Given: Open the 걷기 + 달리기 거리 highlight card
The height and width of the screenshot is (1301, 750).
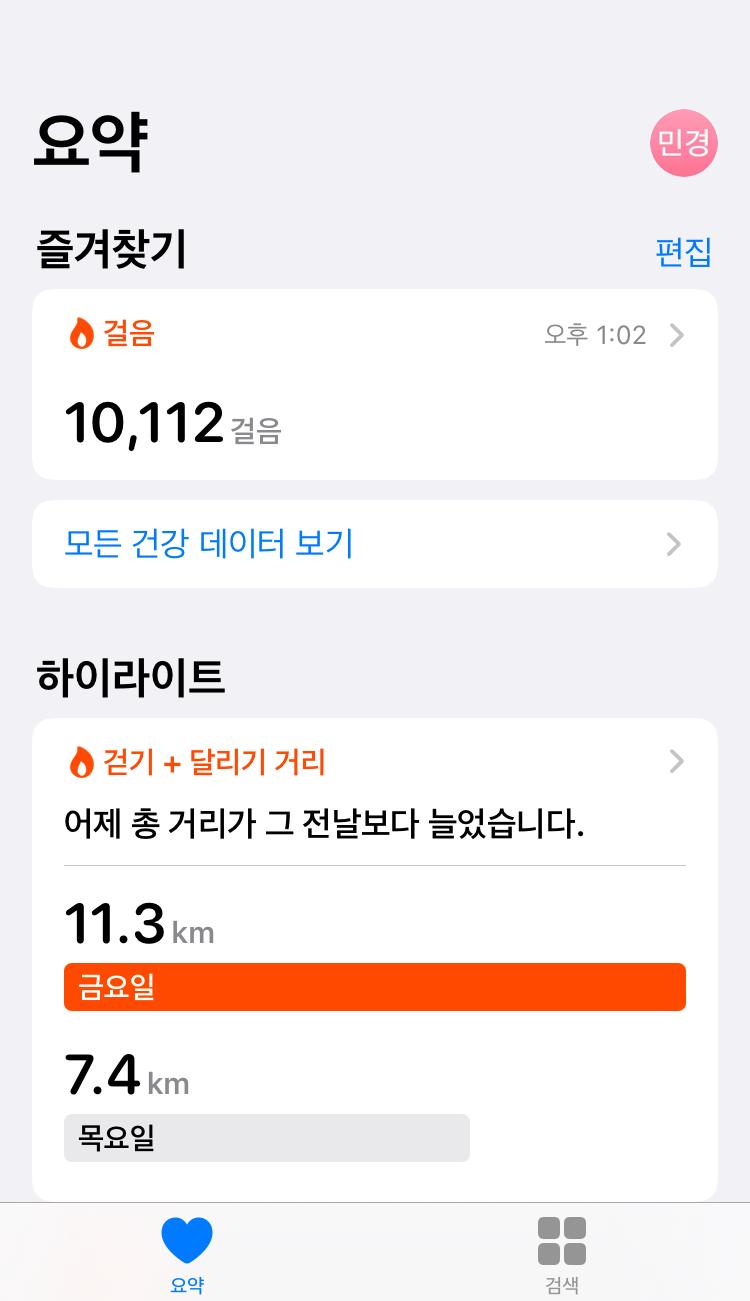Looking at the screenshot, I should point(374,764).
